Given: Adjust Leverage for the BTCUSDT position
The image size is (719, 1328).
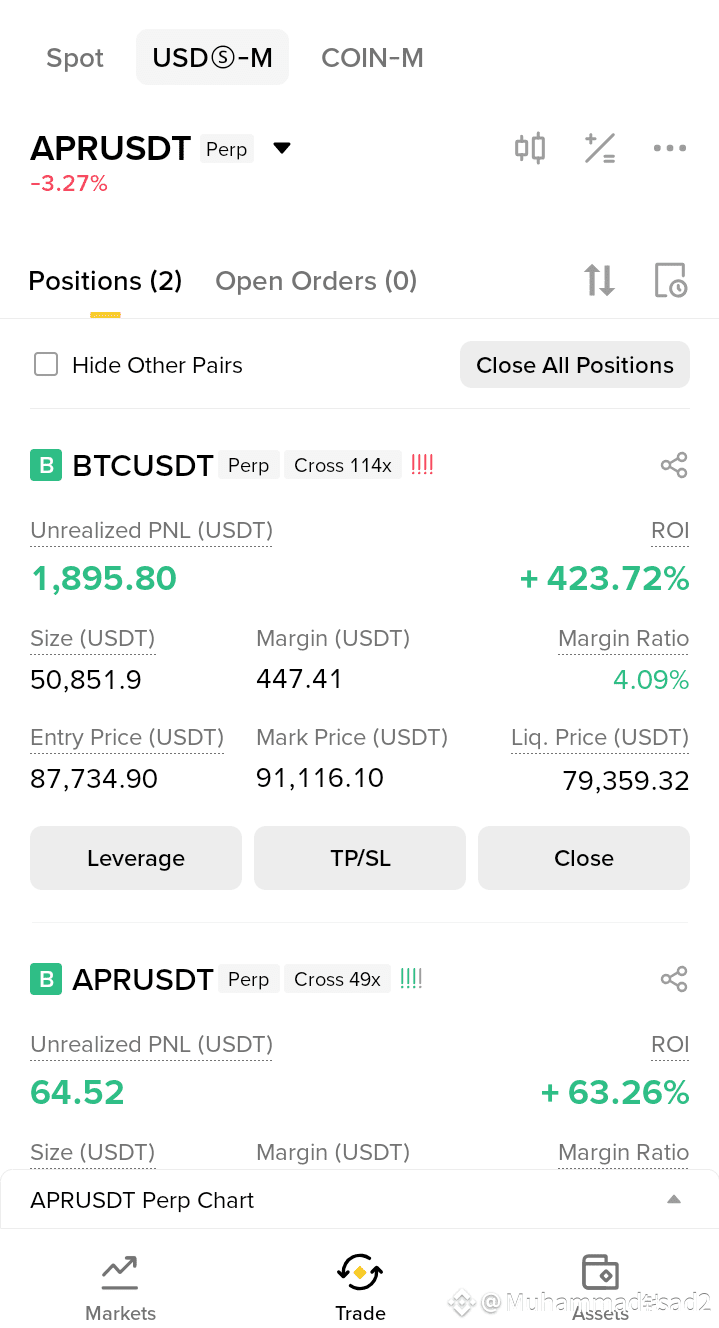Looking at the screenshot, I should pos(136,858).
